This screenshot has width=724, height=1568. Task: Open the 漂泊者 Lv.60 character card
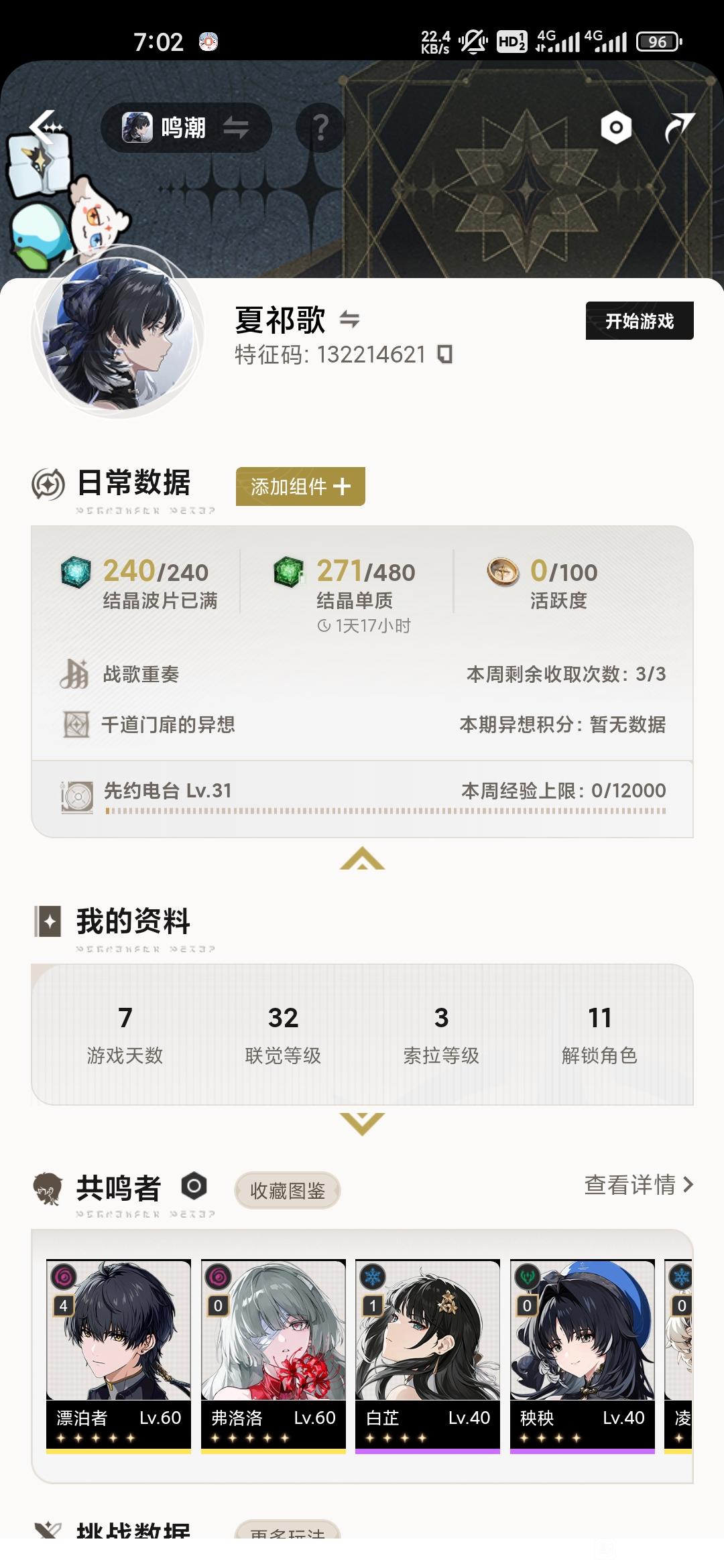coord(119,1354)
